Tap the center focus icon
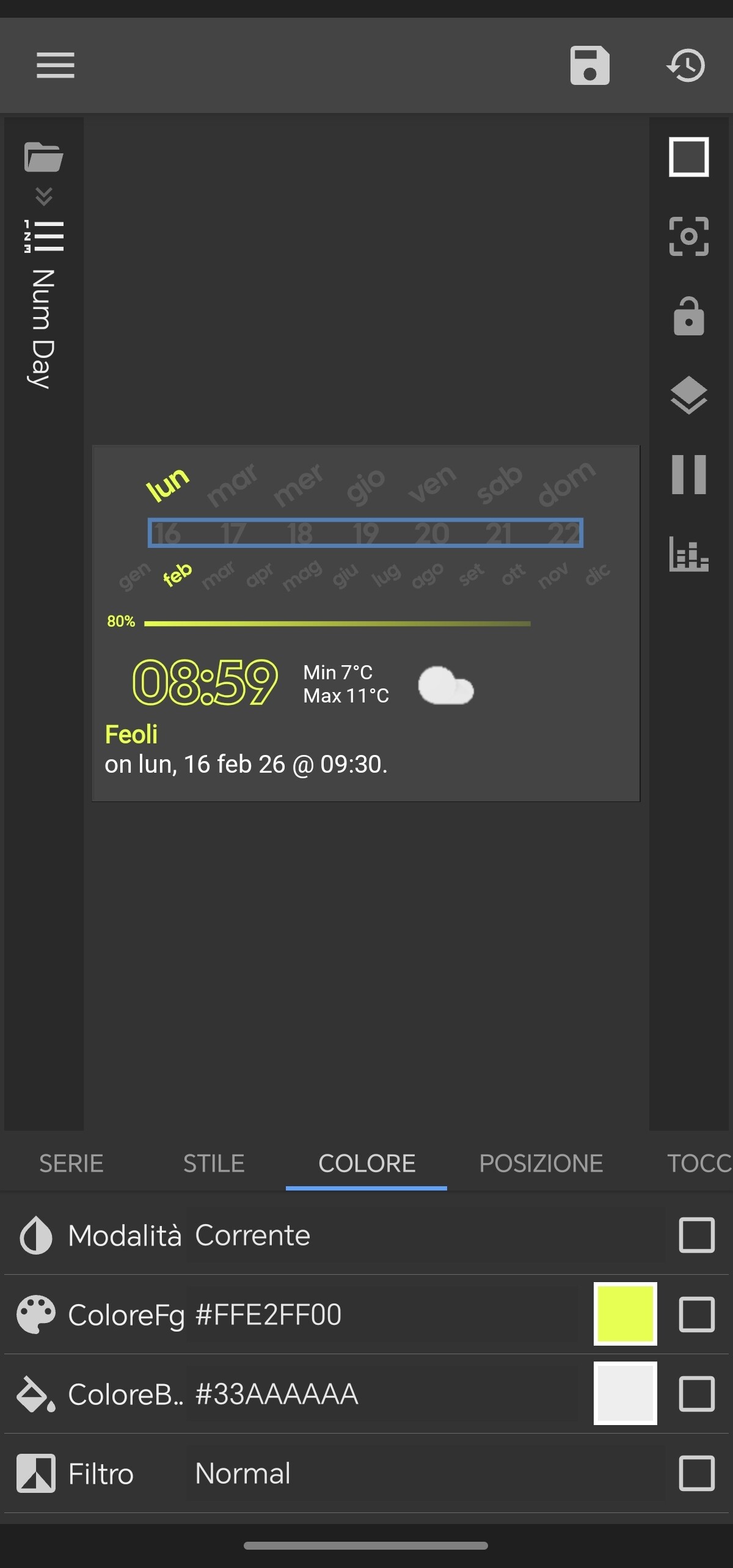 coord(688,236)
